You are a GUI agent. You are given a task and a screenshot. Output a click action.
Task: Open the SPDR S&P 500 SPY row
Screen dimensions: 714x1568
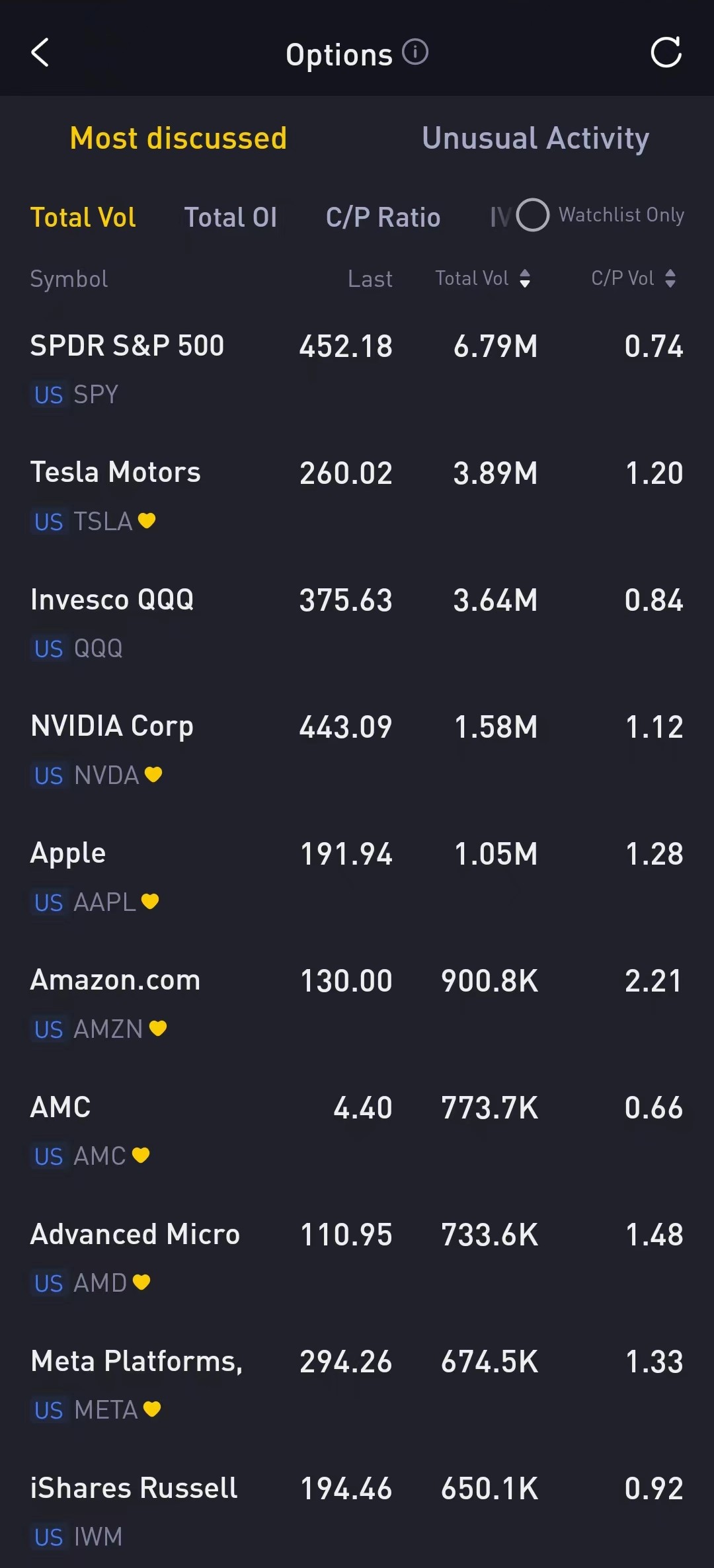tap(357, 369)
